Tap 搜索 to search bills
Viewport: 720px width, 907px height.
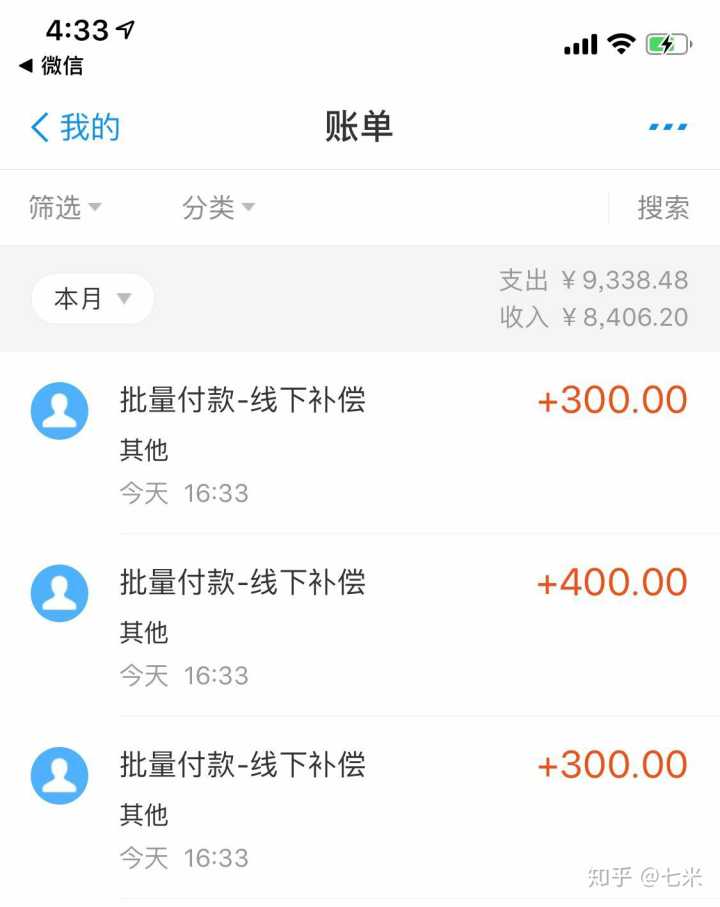(x=663, y=208)
